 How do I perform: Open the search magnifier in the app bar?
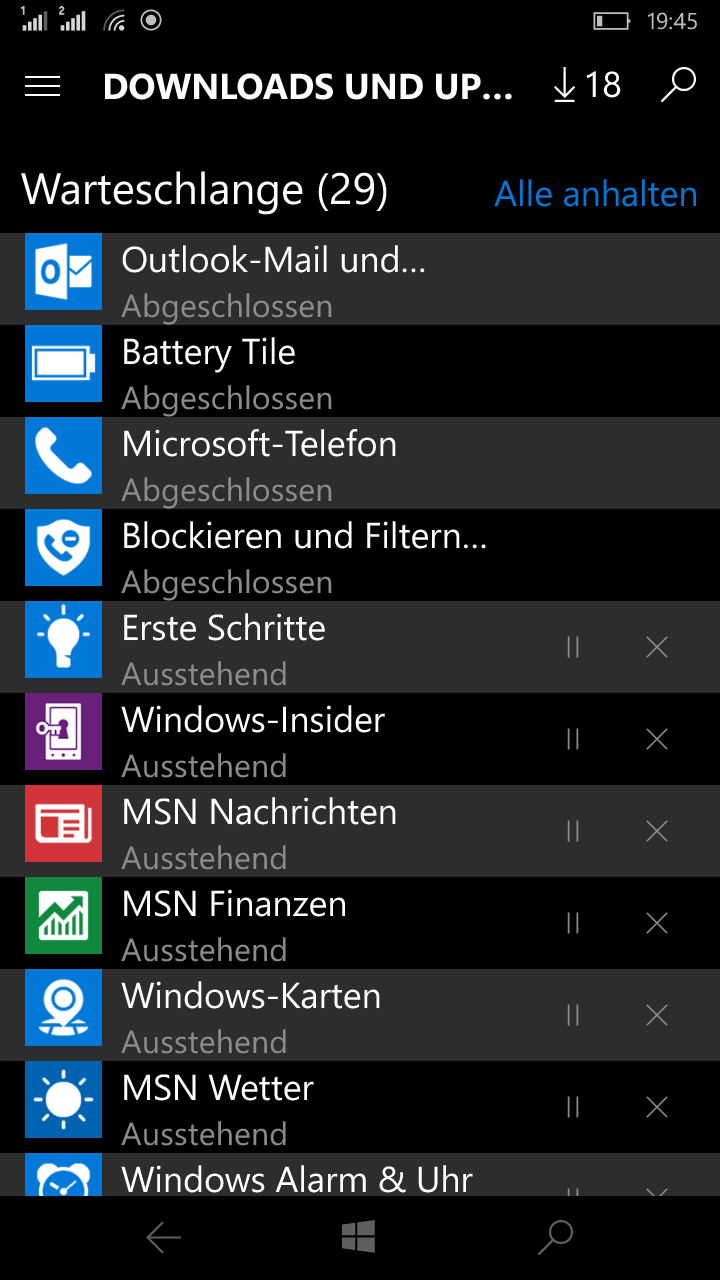click(x=678, y=86)
